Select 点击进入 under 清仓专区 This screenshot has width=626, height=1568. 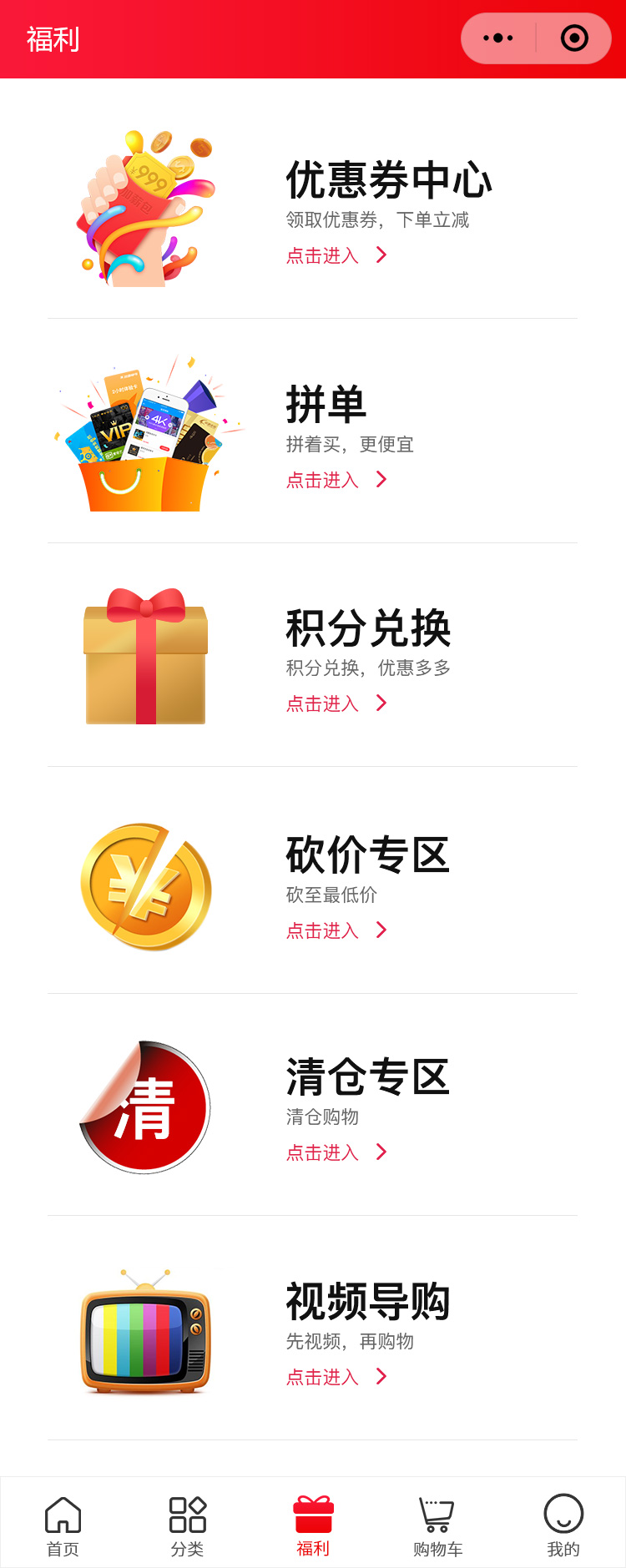pyautogui.click(x=336, y=1152)
